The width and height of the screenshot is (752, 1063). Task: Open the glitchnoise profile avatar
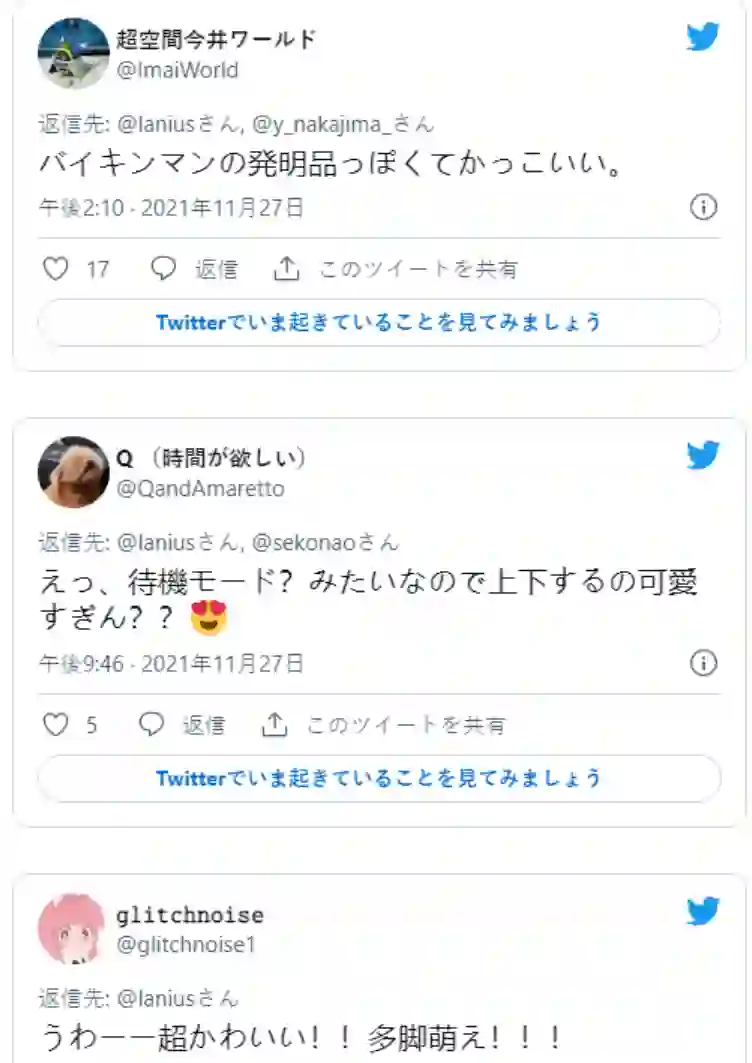[71, 929]
